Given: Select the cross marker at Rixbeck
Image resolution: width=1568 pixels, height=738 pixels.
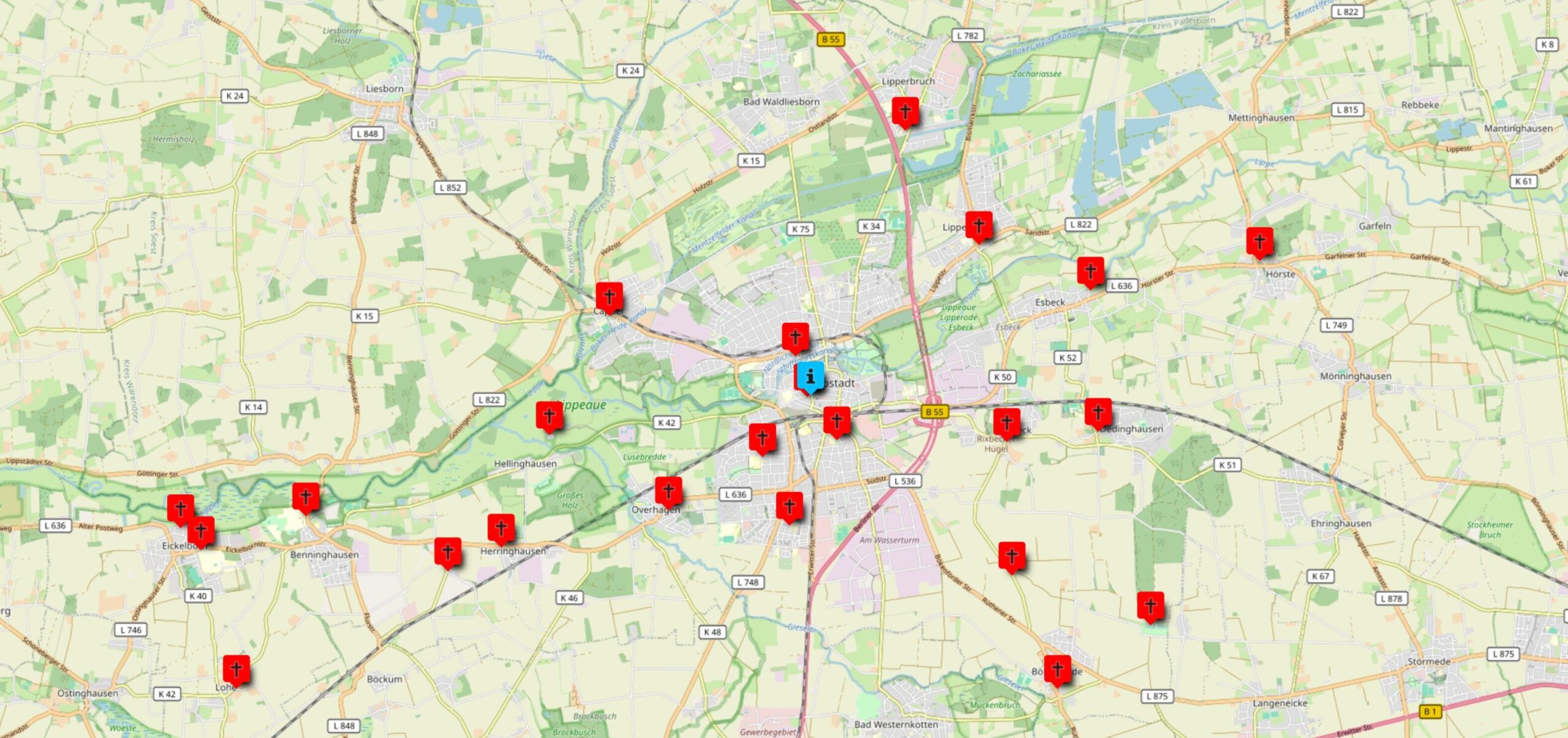Looking at the screenshot, I should tap(1006, 422).
